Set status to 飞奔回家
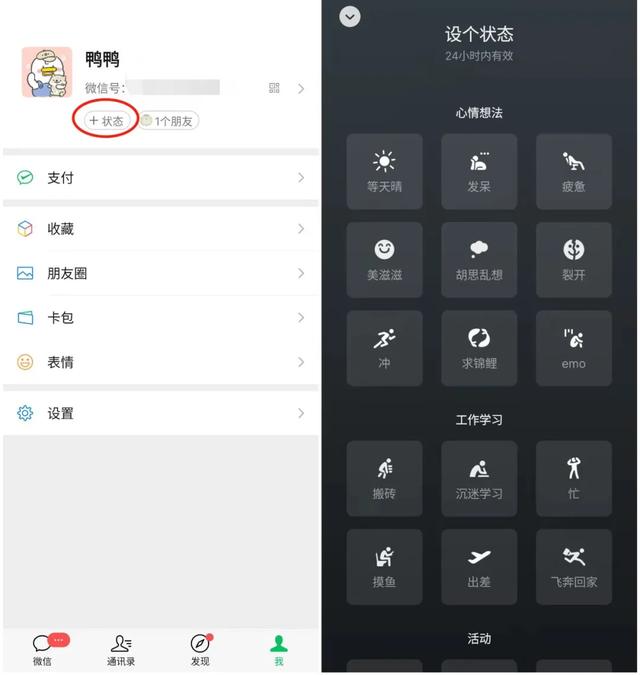Screen dimensions: 640x675 [573, 566]
